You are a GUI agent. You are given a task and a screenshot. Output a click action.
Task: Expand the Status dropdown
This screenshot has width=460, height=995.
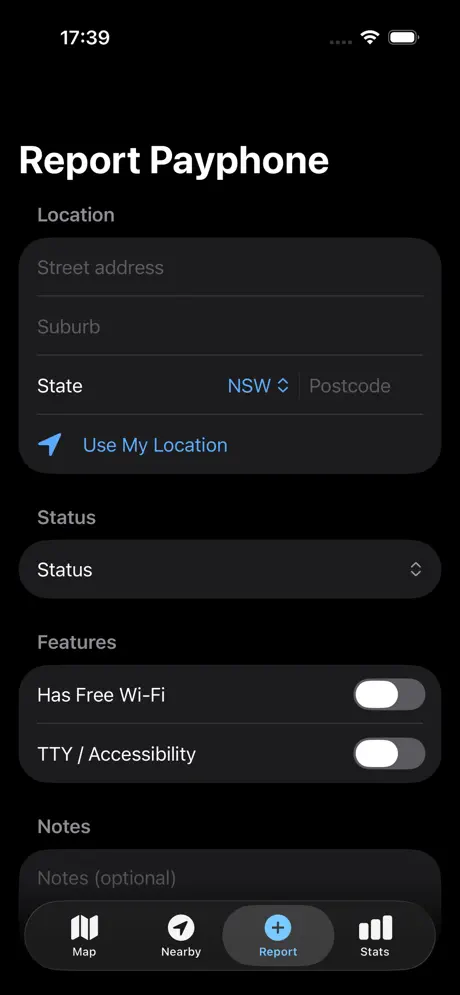click(230, 569)
